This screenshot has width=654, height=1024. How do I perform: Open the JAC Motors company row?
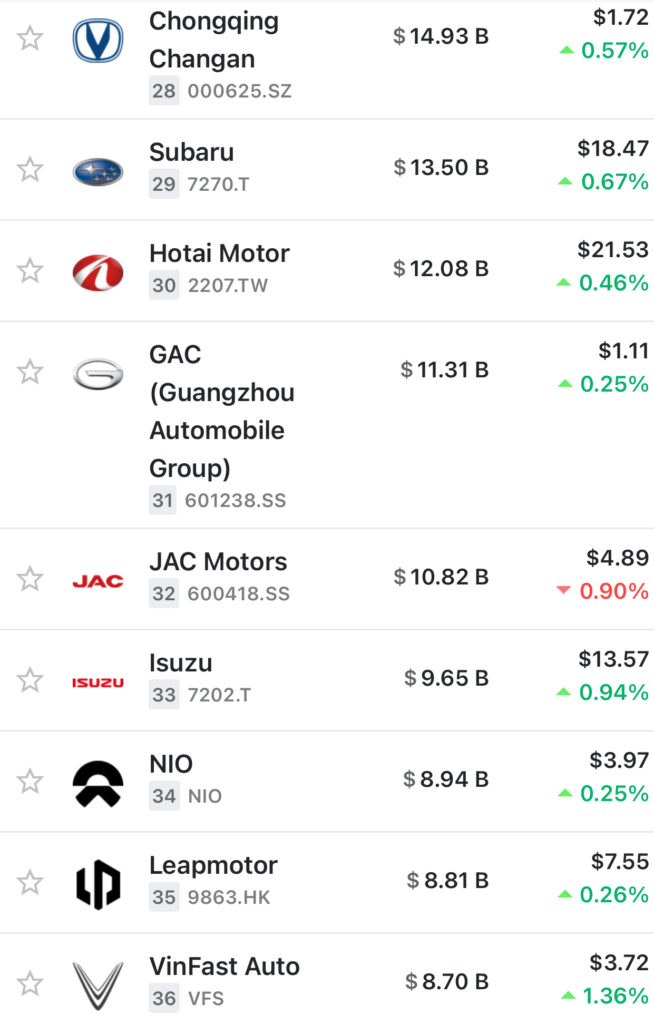218,562
